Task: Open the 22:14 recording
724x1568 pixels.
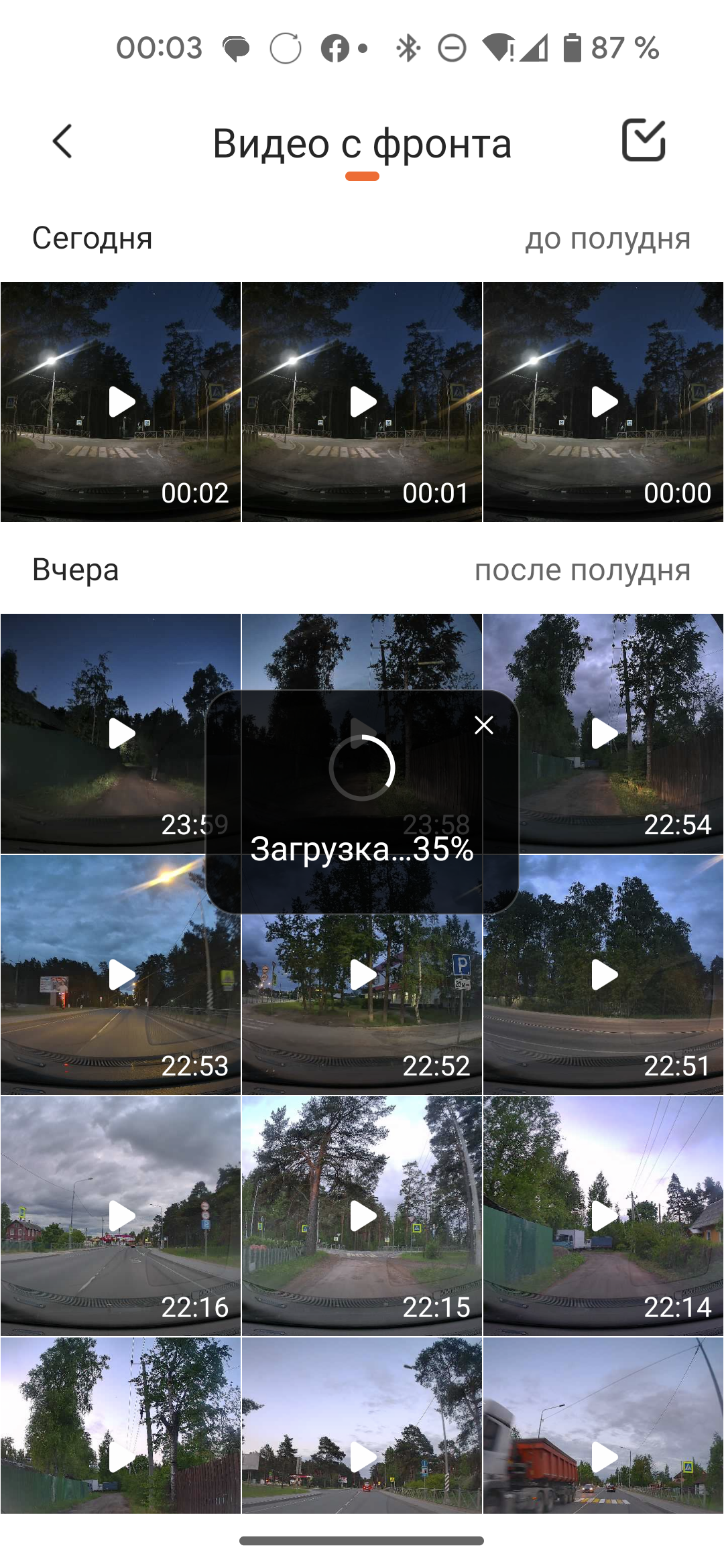Action: 604,1216
